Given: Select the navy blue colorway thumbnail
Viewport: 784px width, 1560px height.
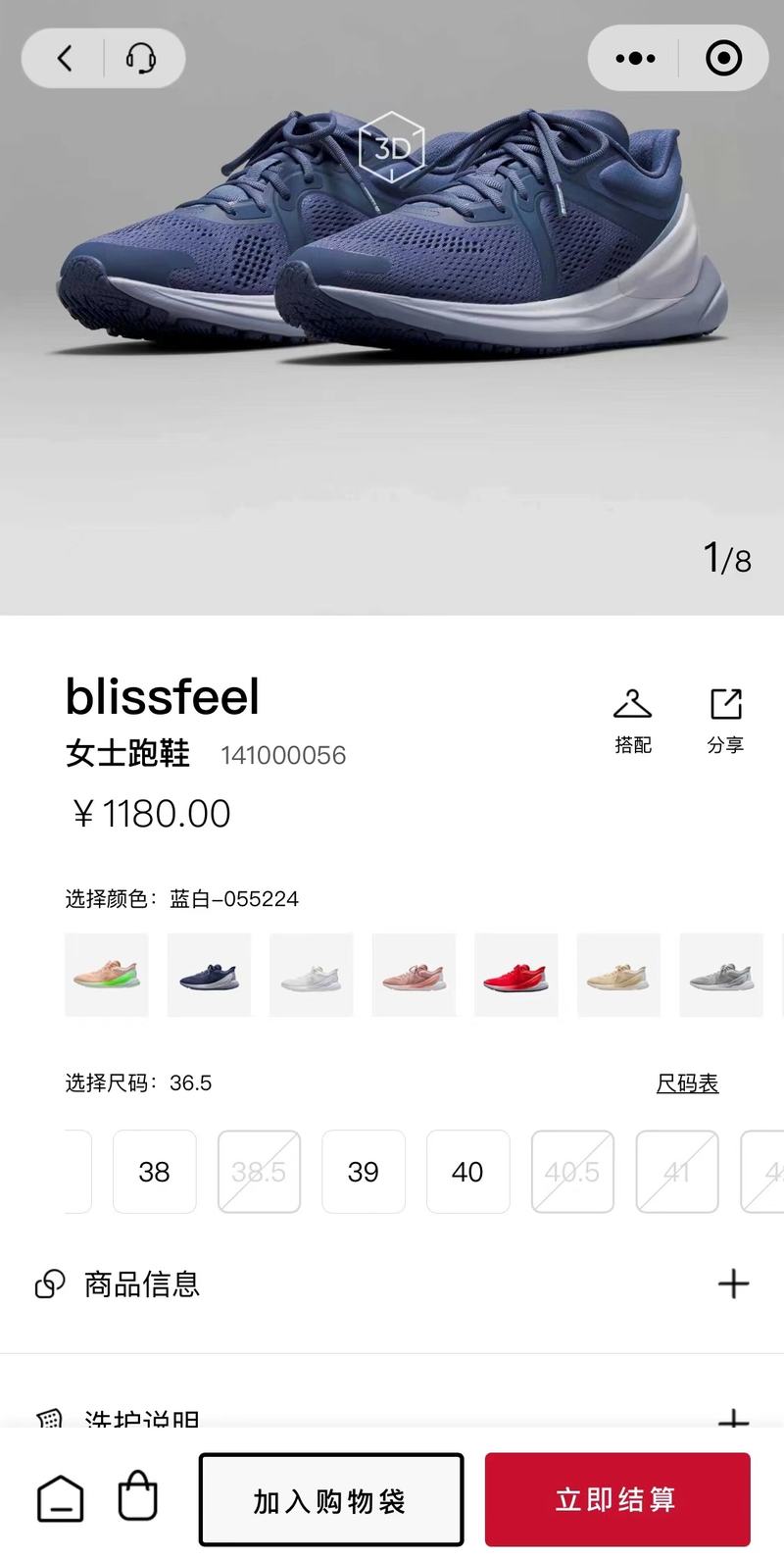Looking at the screenshot, I should 209,975.
